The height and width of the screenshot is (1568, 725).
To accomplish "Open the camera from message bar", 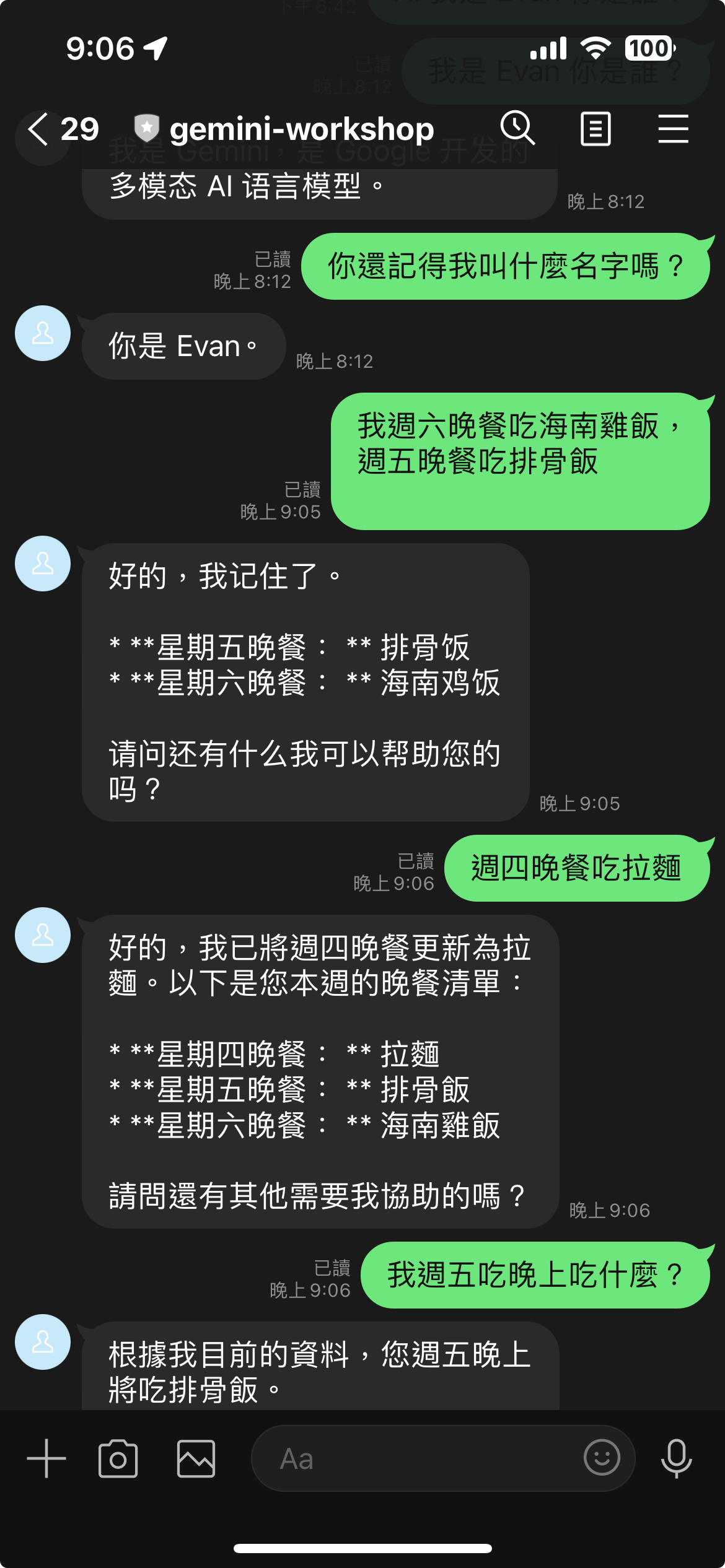I will (x=118, y=1458).
